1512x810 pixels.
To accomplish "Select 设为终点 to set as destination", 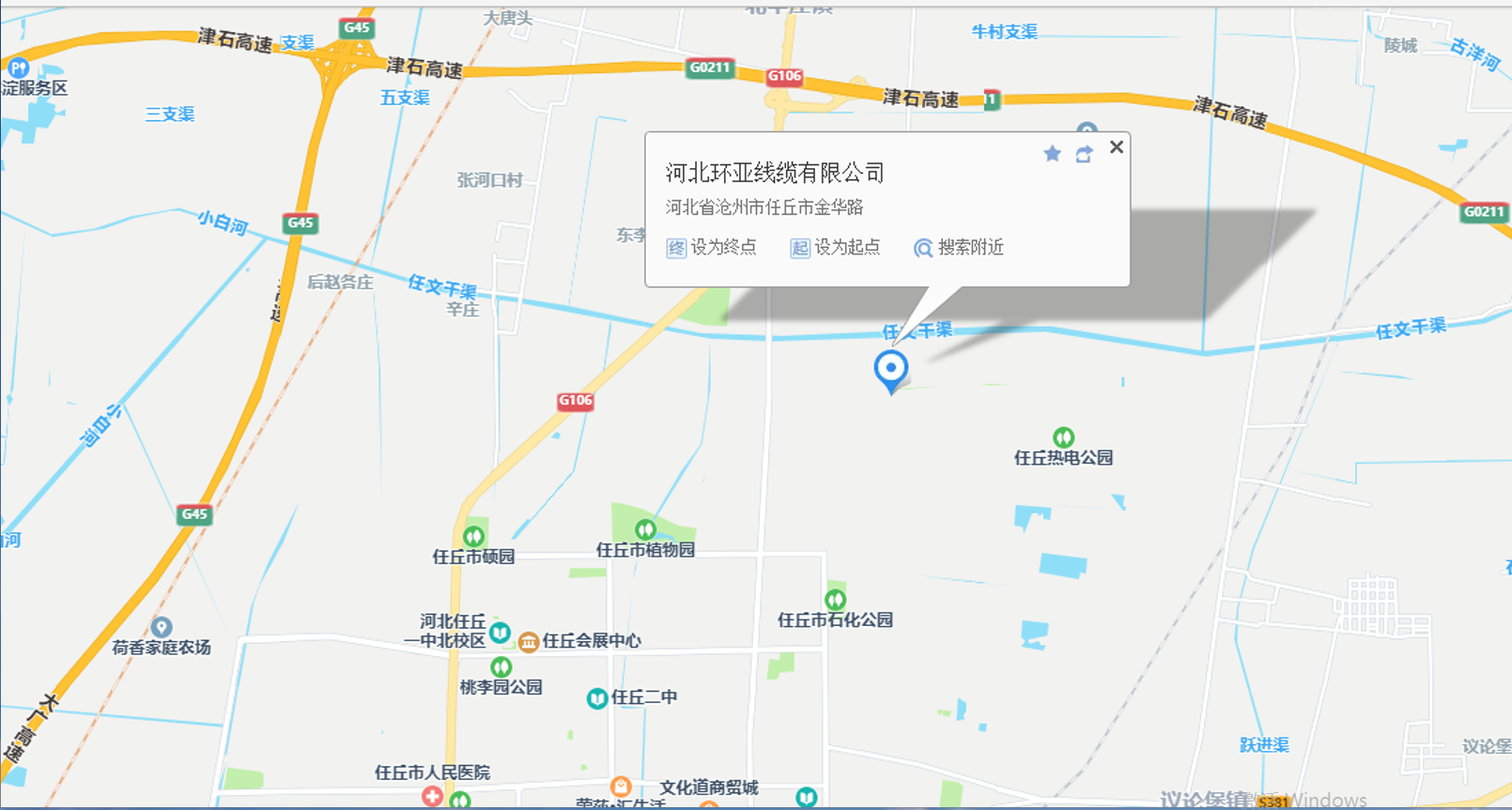I will coord(712,248).
